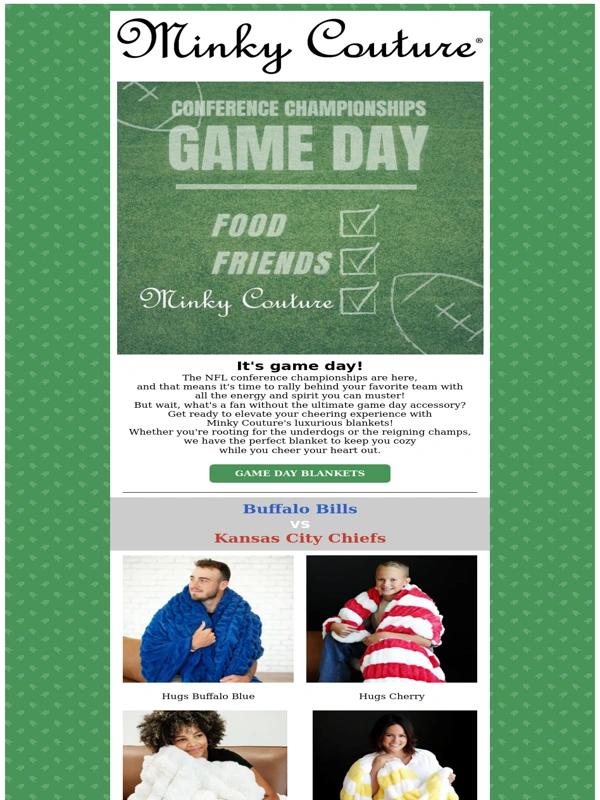Screen dimensions: 600x800
Task: Open the Hugs Buffalo Blue blanket product
Action: point(208,620)
